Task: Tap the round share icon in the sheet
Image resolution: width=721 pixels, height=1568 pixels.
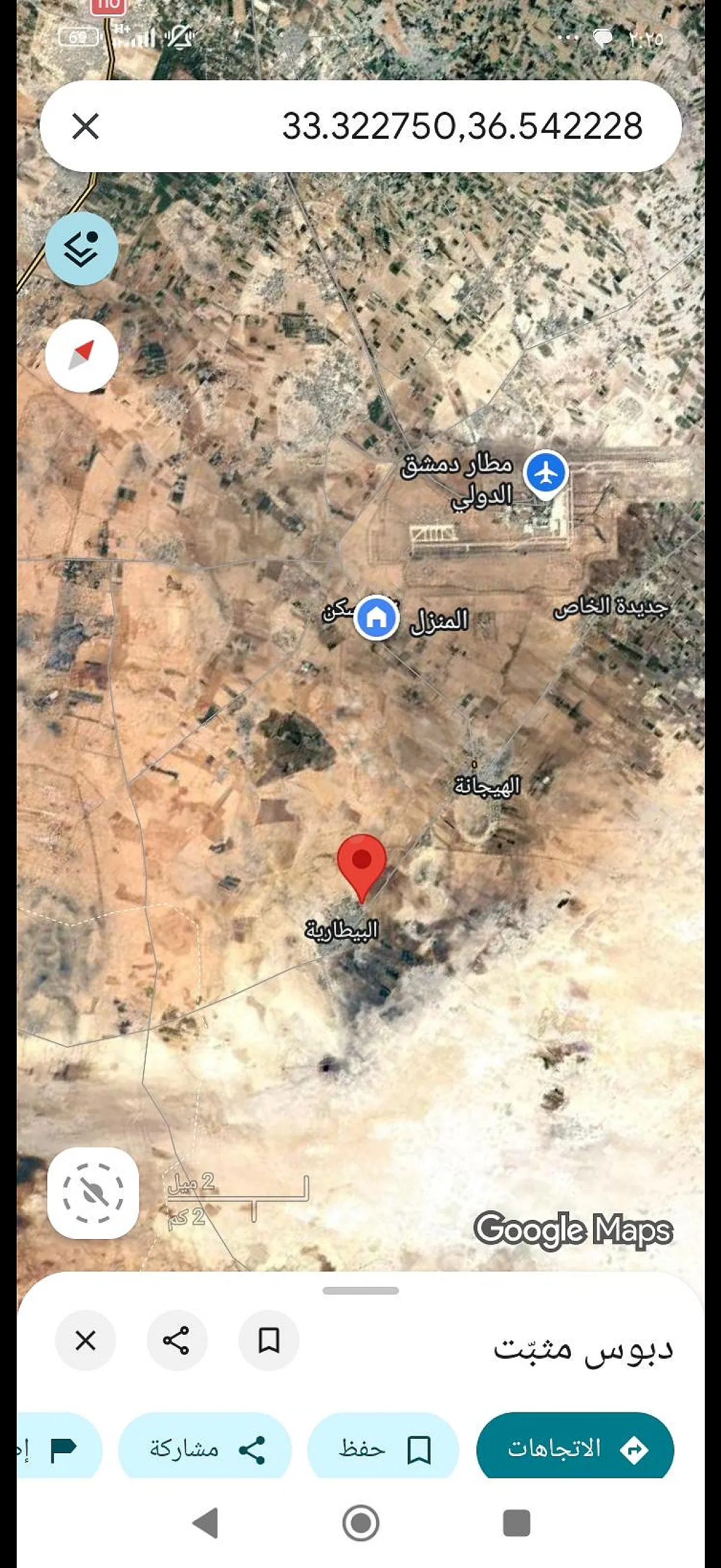Action: pos(176,1340)
